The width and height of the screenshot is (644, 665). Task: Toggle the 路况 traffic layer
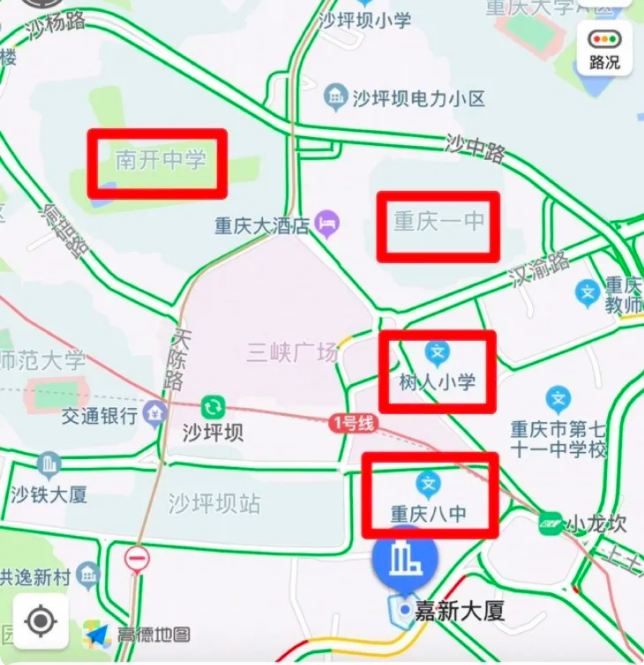point(604,50)
